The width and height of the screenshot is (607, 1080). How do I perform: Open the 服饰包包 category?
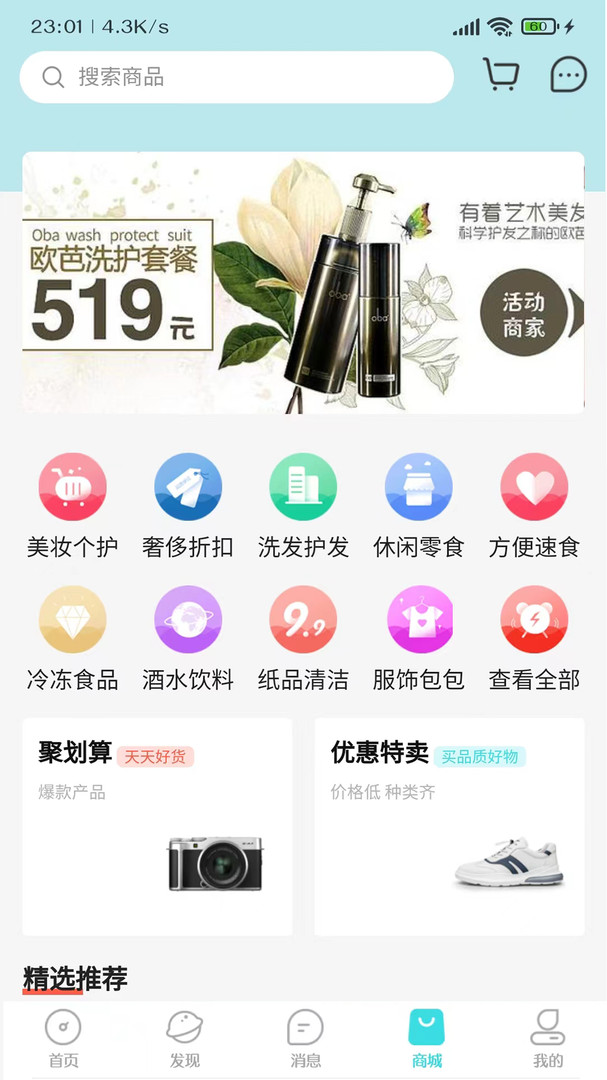(418, 639)
